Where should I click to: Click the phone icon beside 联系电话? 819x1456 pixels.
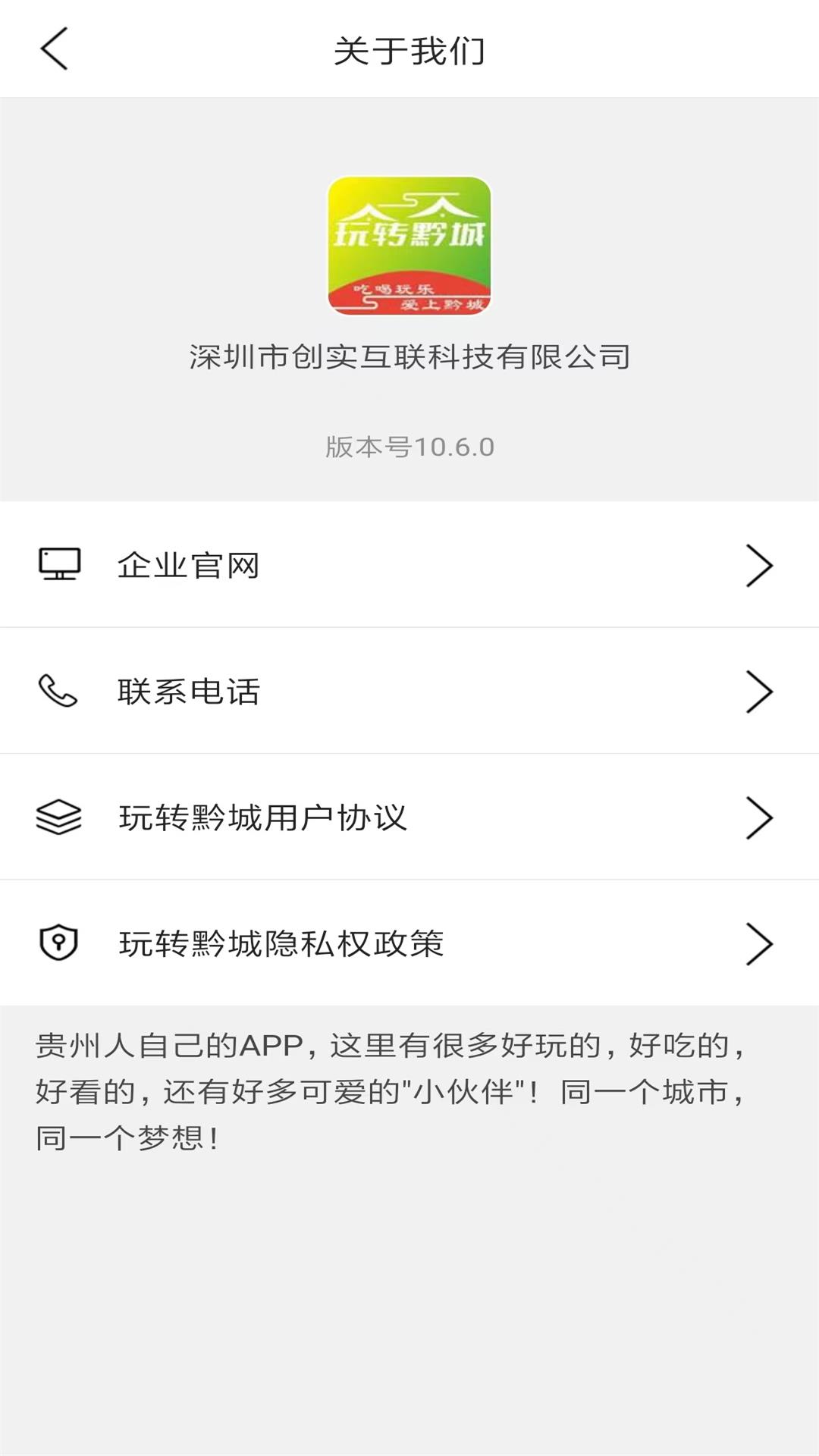coord(59,691)
